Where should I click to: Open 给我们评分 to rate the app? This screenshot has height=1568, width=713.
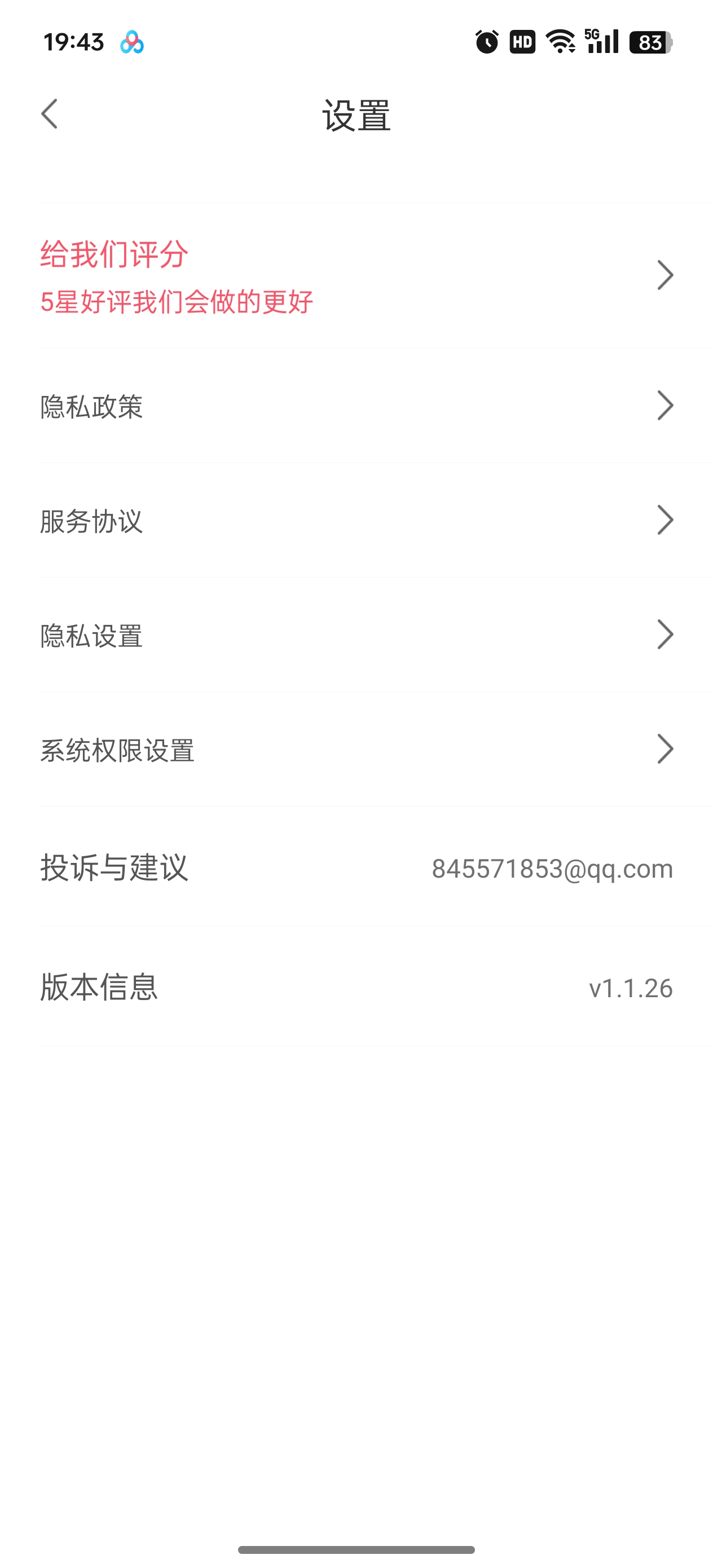point(356,276)
